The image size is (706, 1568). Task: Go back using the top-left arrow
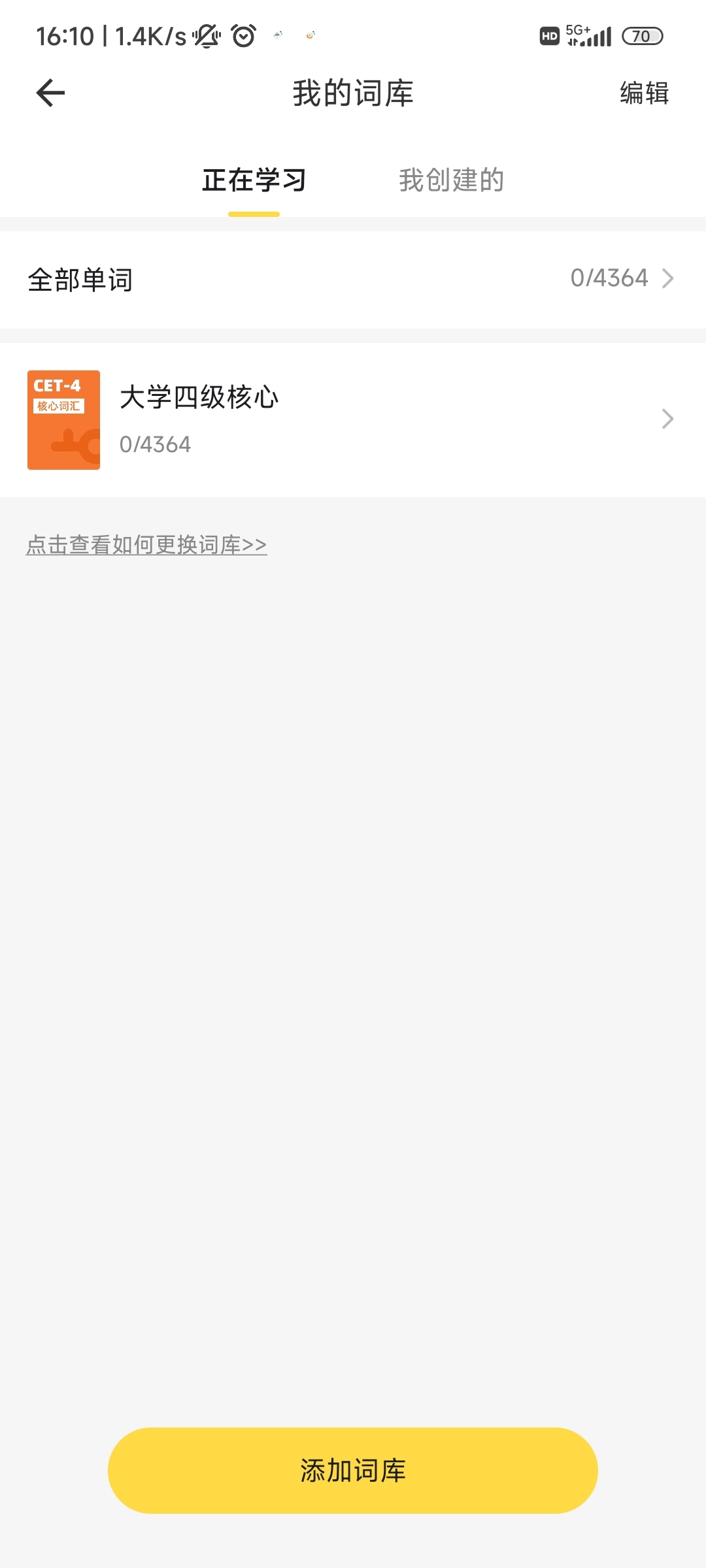[x=50, y=93]
